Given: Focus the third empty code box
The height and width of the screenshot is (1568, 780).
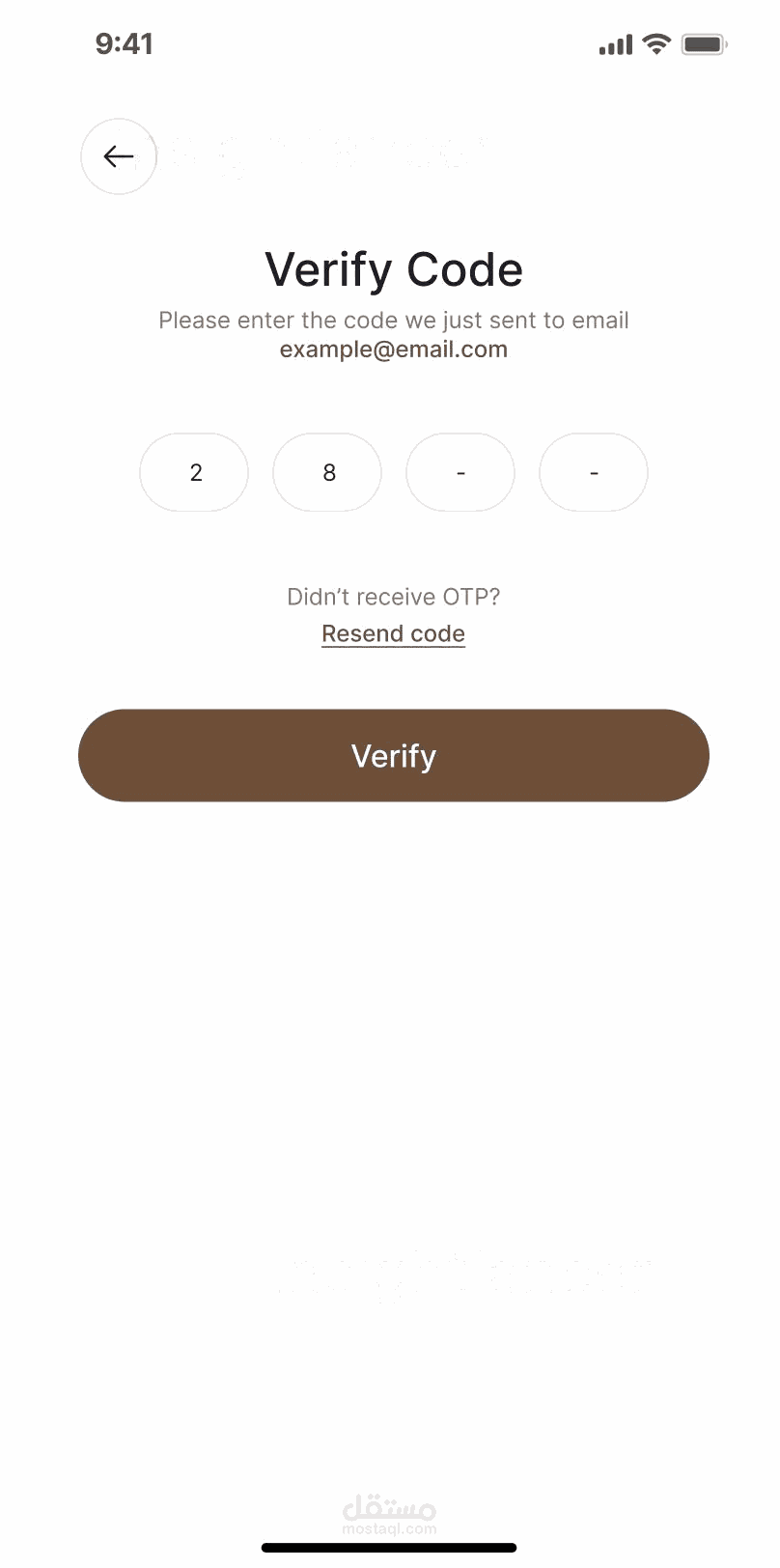Looking at the screenshot, I should 460,472.
